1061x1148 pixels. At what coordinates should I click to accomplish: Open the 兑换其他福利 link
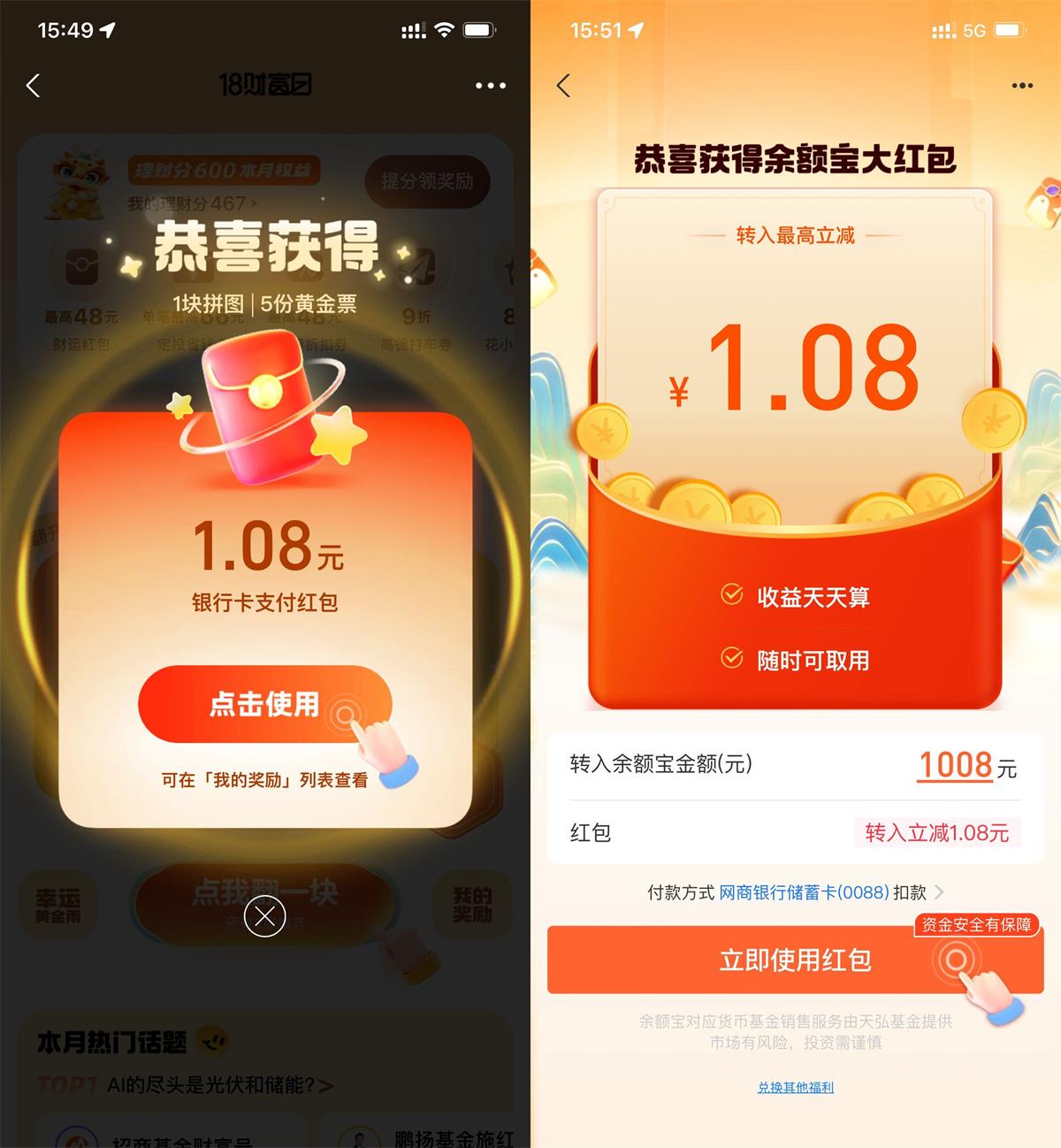pyautogui.click(x=795, y=1088)
